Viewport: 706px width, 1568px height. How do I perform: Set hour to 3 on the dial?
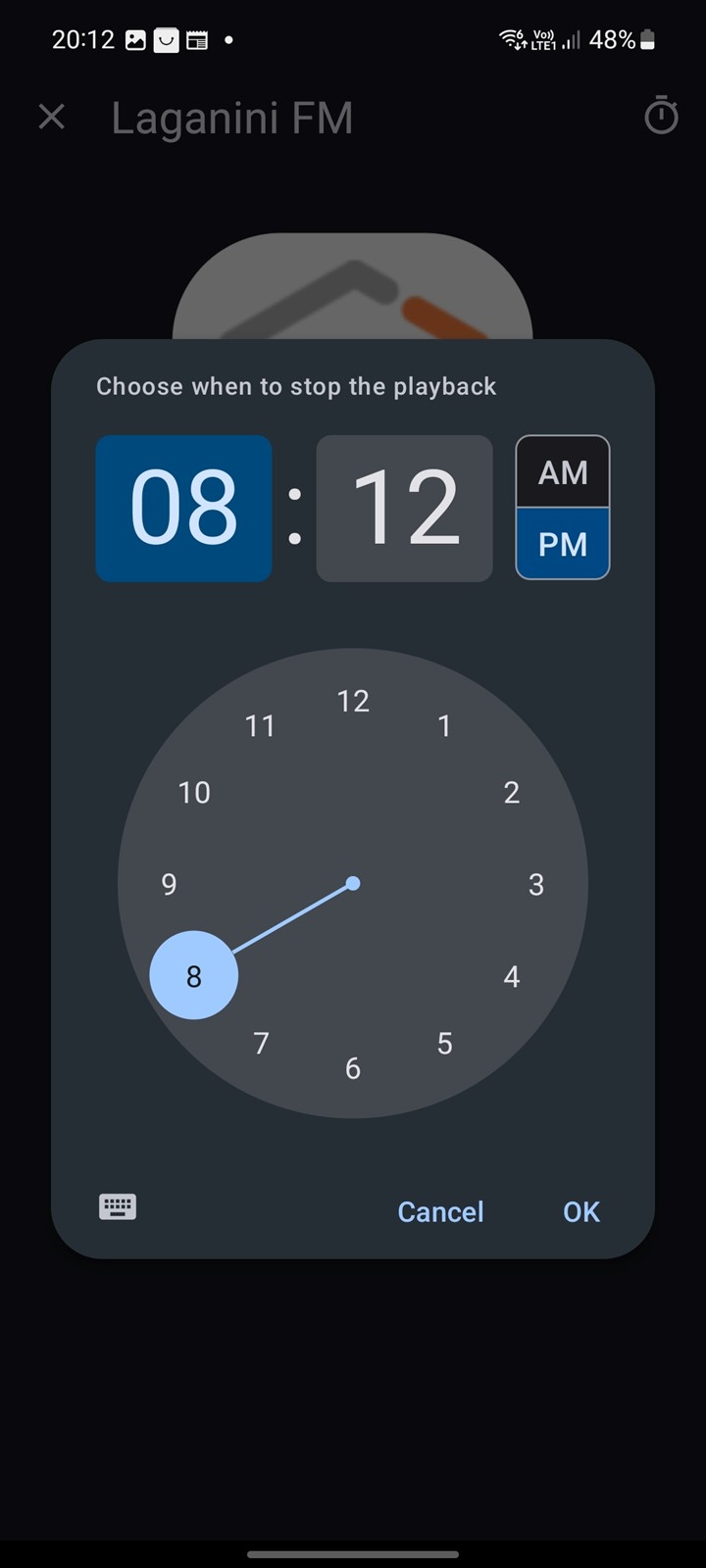[x=536, y=884]
